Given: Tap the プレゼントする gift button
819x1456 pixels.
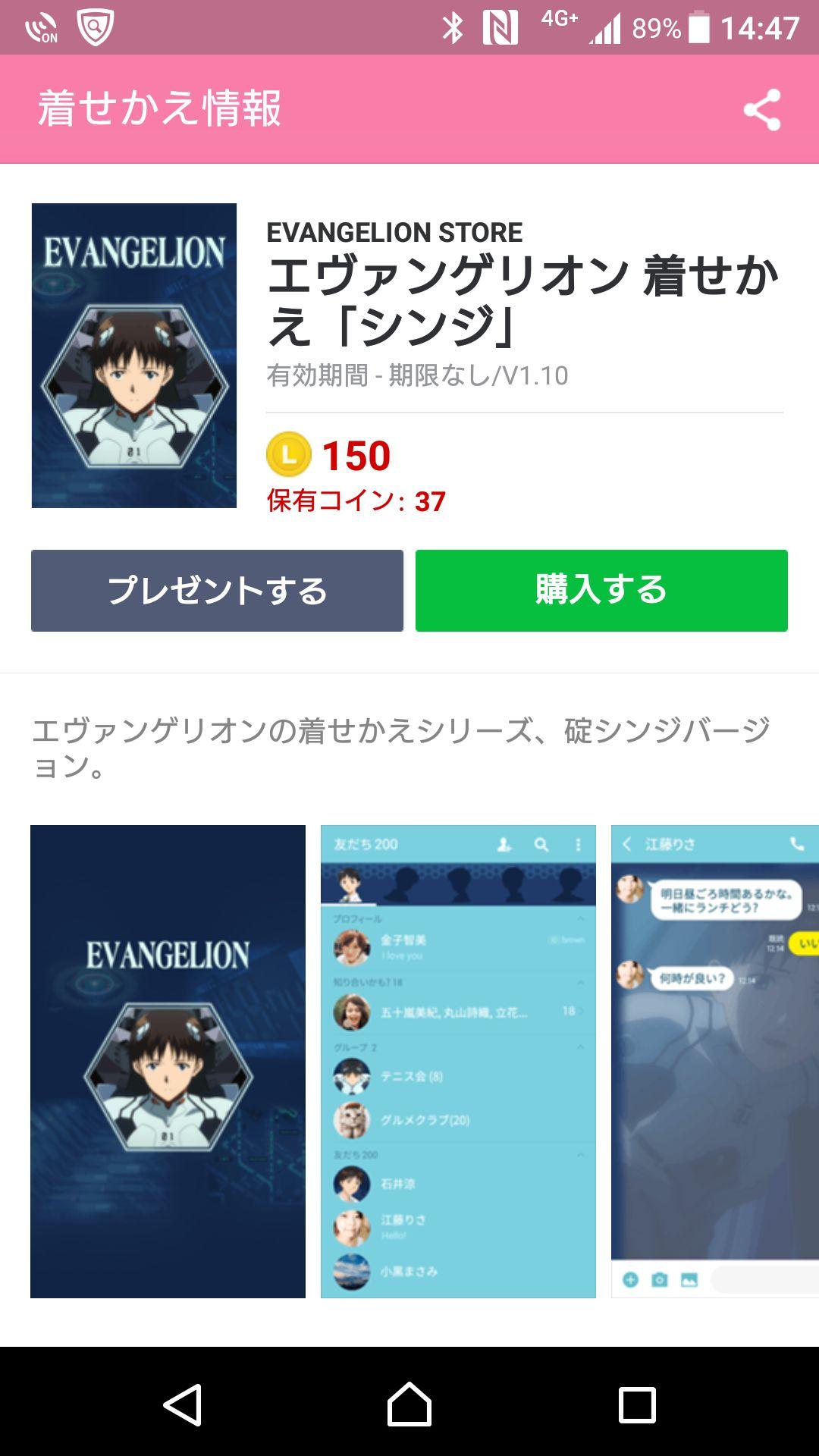Looking at the screenshot, I should tap(217, 590).
